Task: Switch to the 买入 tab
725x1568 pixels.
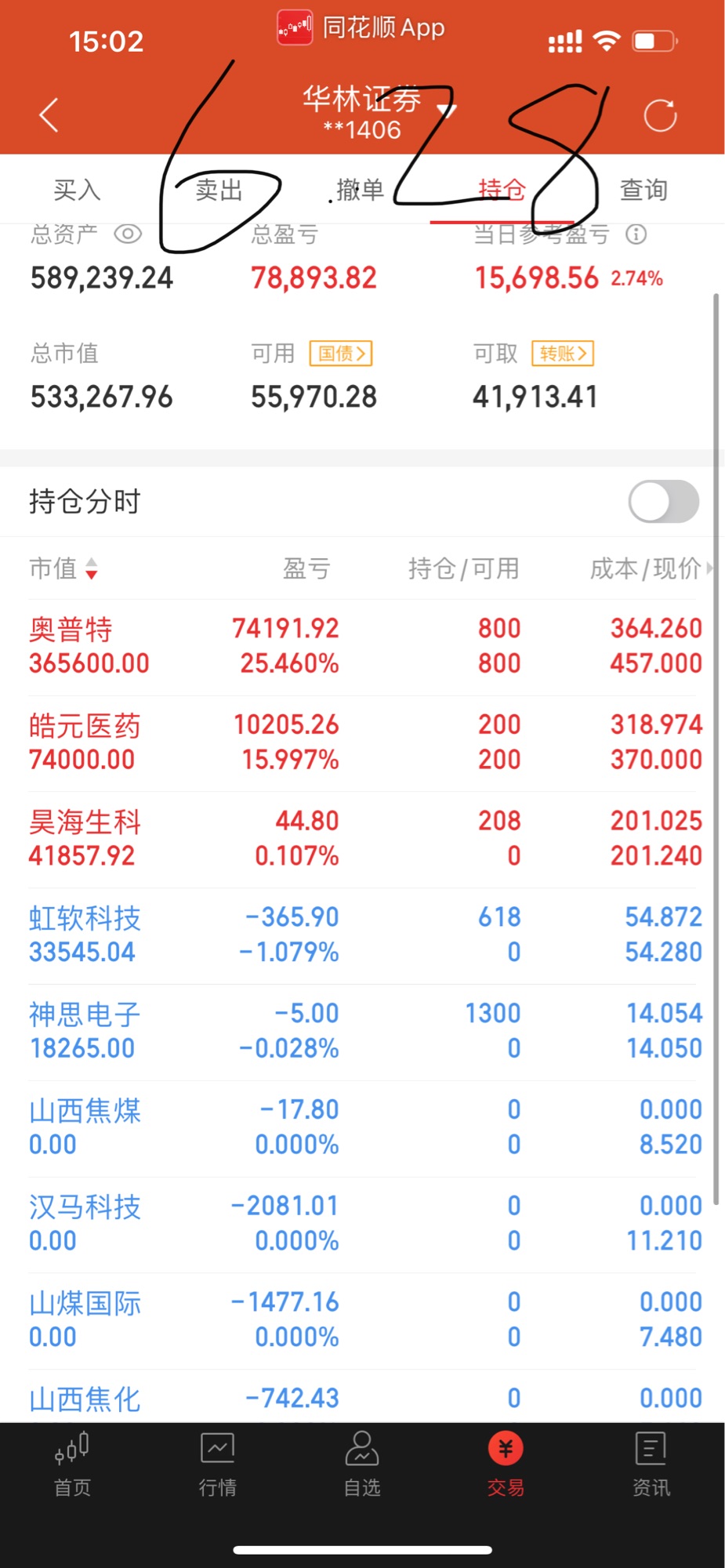Action: (x=77, y=190)
